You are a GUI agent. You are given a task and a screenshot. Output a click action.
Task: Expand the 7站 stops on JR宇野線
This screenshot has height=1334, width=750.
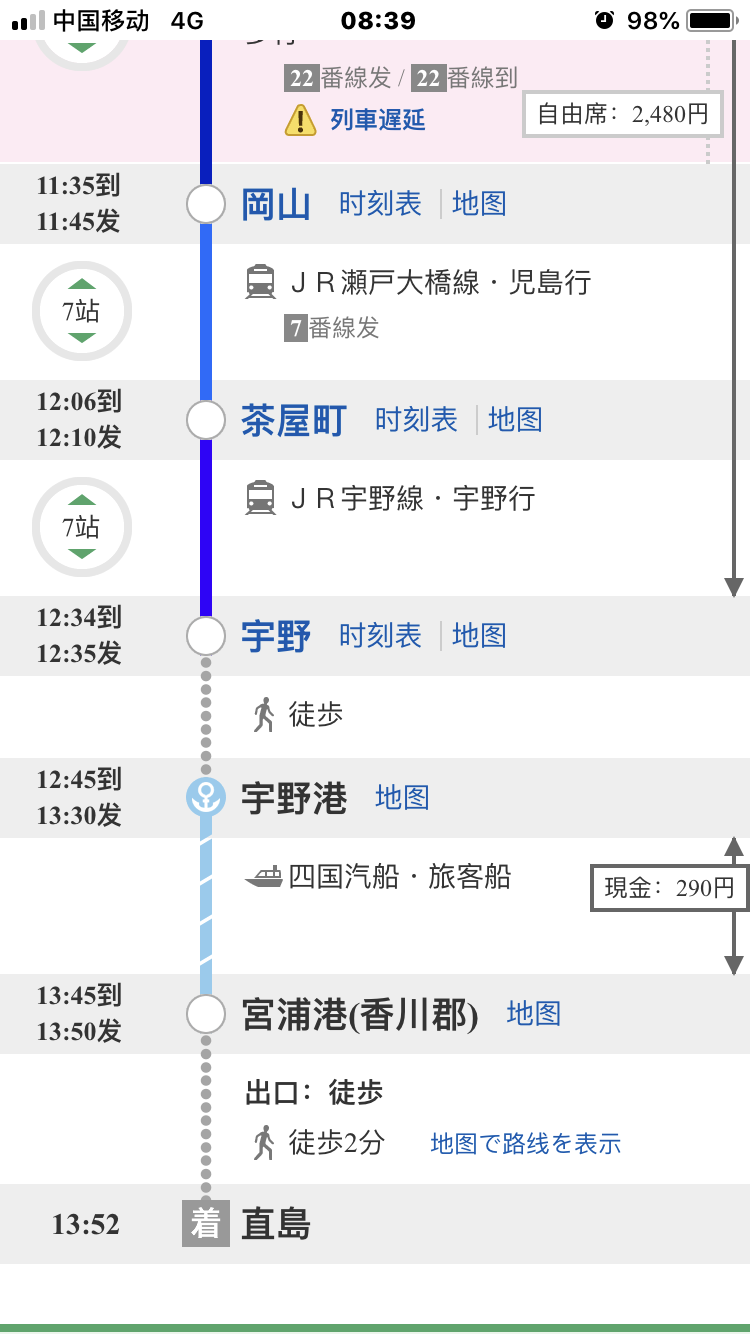82,527
